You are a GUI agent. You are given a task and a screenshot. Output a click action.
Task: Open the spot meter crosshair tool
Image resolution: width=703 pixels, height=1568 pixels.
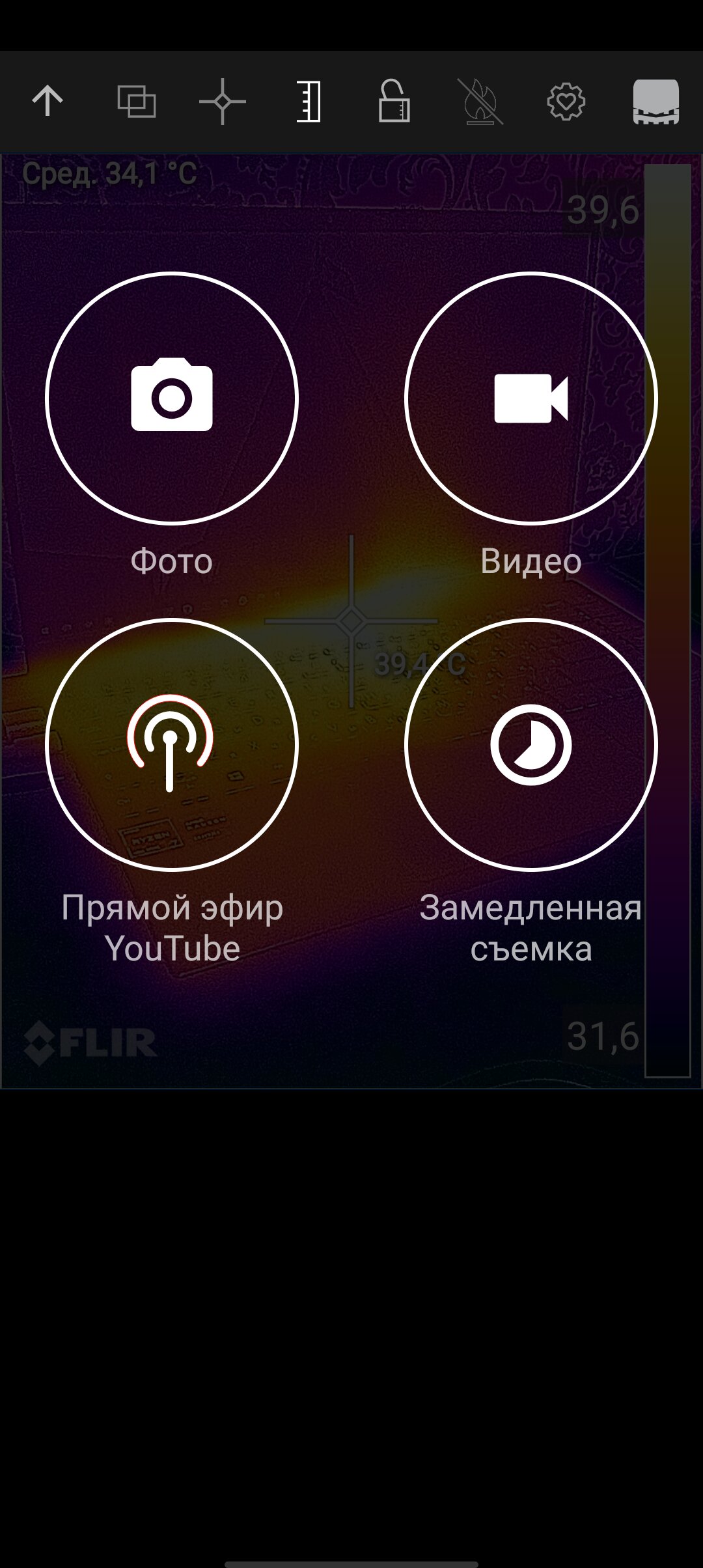click(223, 102)
